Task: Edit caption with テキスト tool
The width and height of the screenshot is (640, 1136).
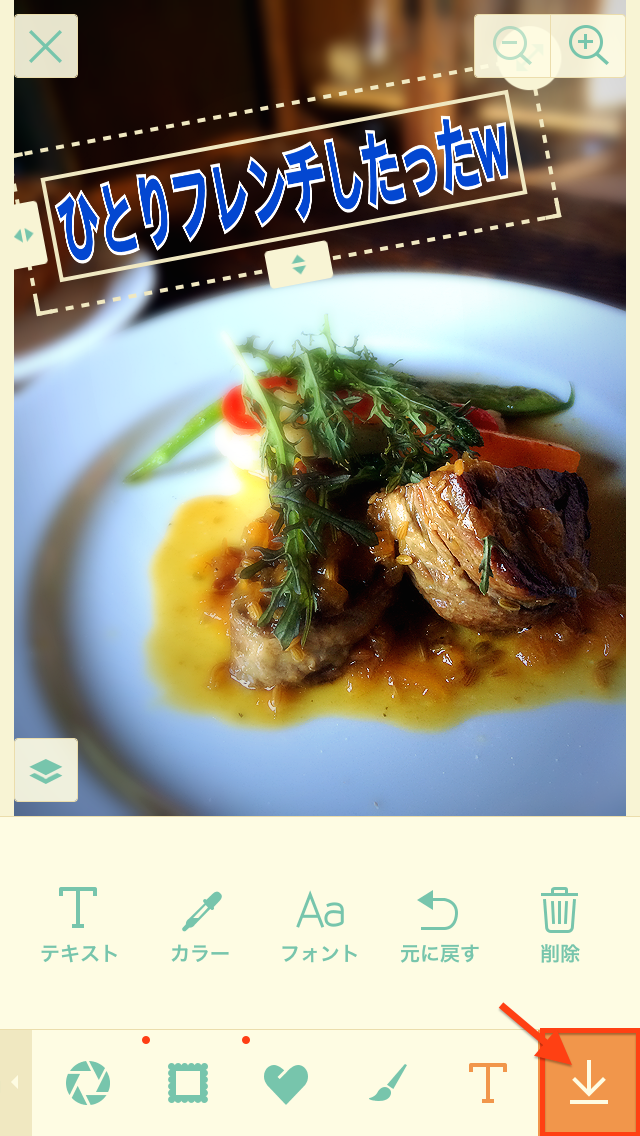Action: click(78, 925)
